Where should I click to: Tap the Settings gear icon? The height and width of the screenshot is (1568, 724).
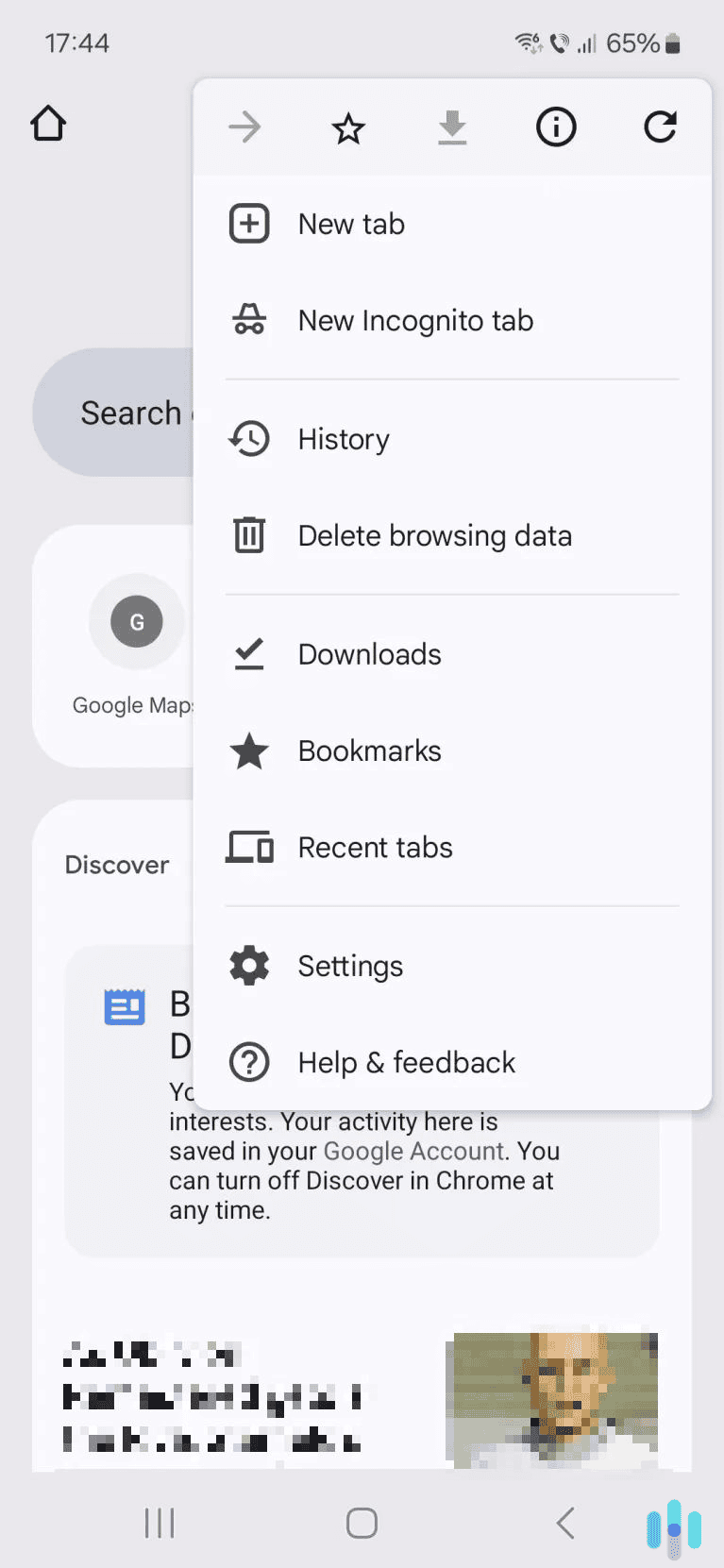[x=248, y=965]
